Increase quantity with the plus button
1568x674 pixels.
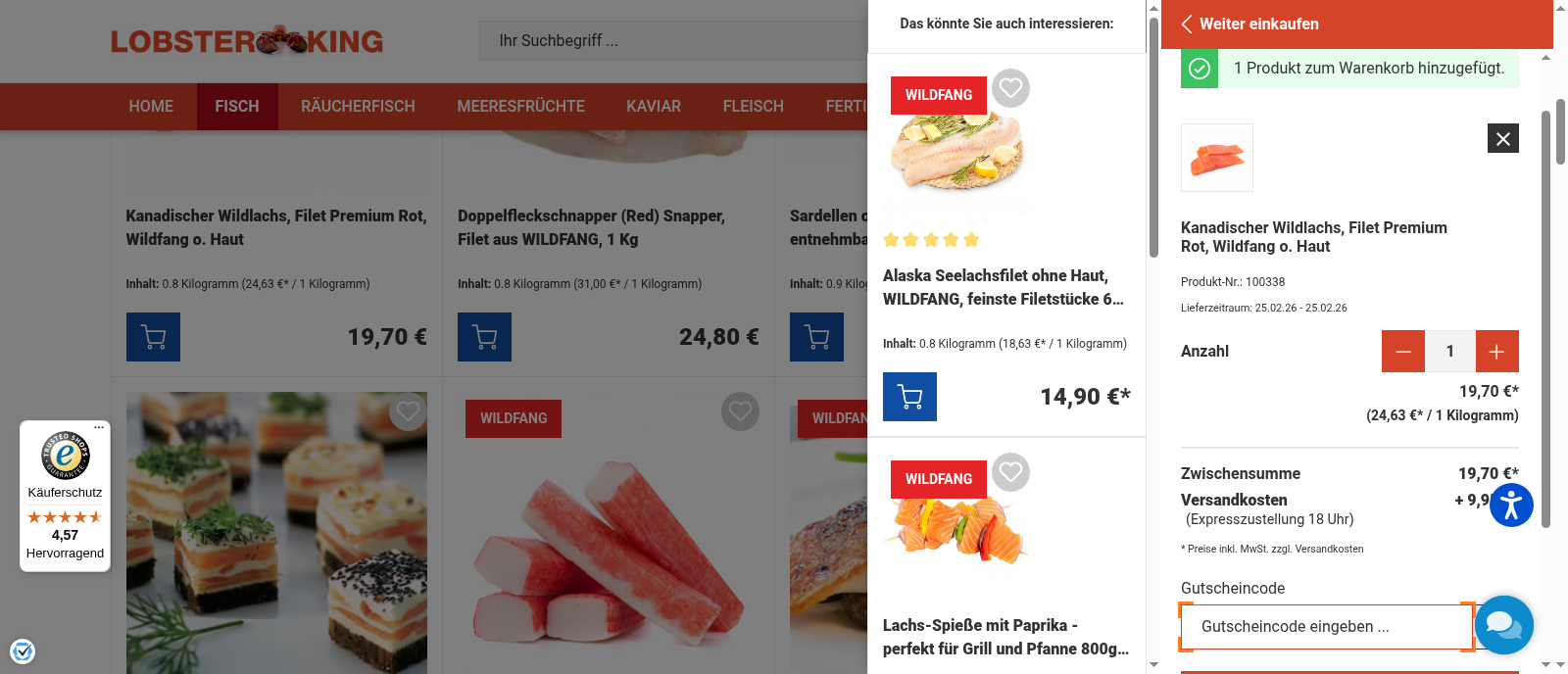click(1496, 352)
